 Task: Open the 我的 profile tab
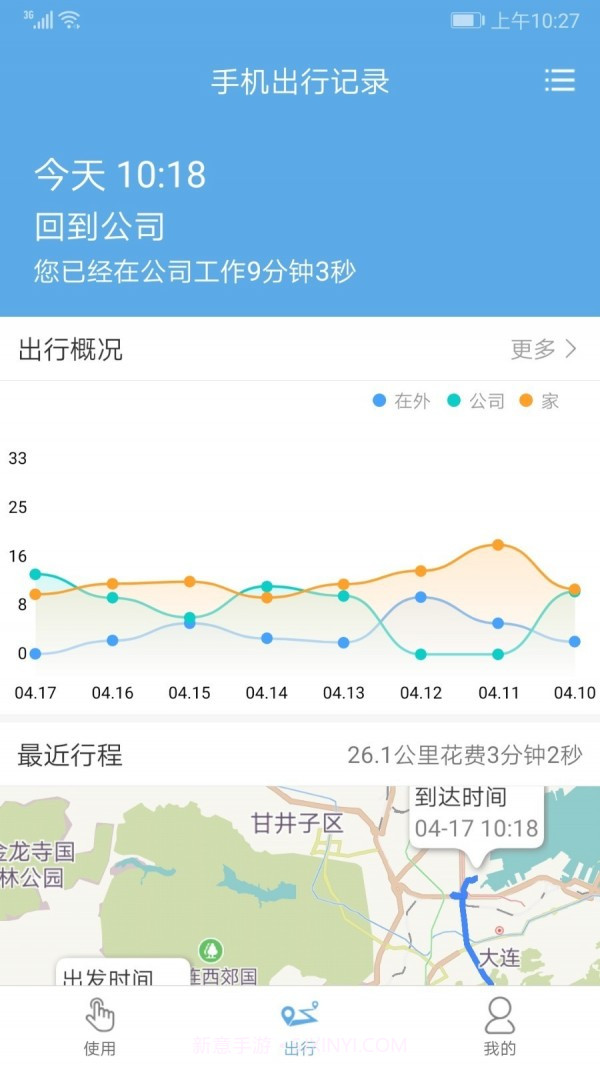[499, 1026]
